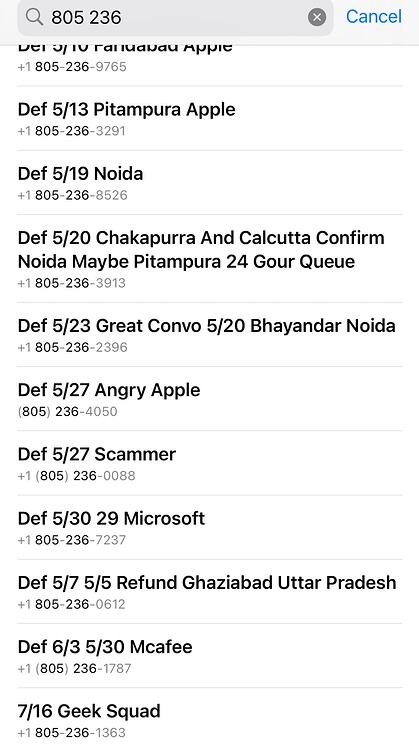The width and height of the screenshot is (419, 750).
Task: Open contact Def 5/13 Pitampura Apple
Action: [x=210, y=118]
